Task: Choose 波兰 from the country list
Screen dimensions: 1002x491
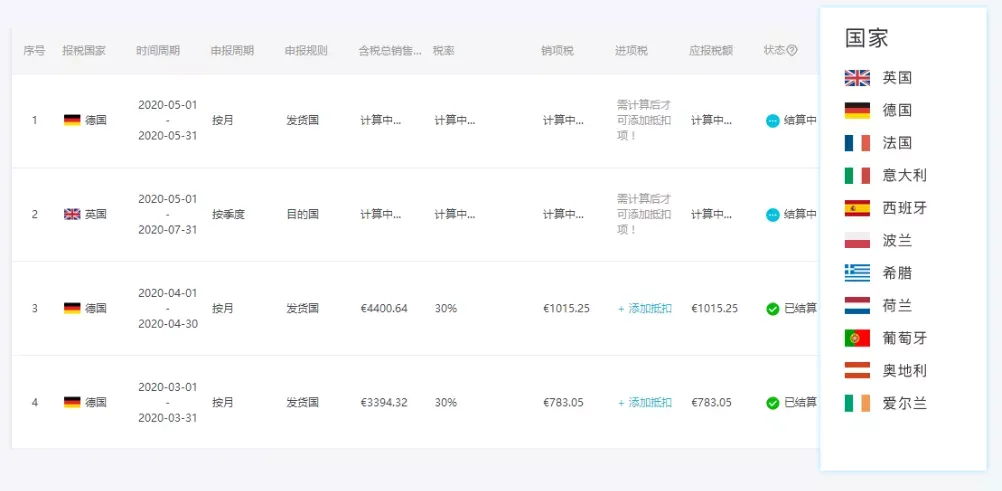Action: click(896, 241)
